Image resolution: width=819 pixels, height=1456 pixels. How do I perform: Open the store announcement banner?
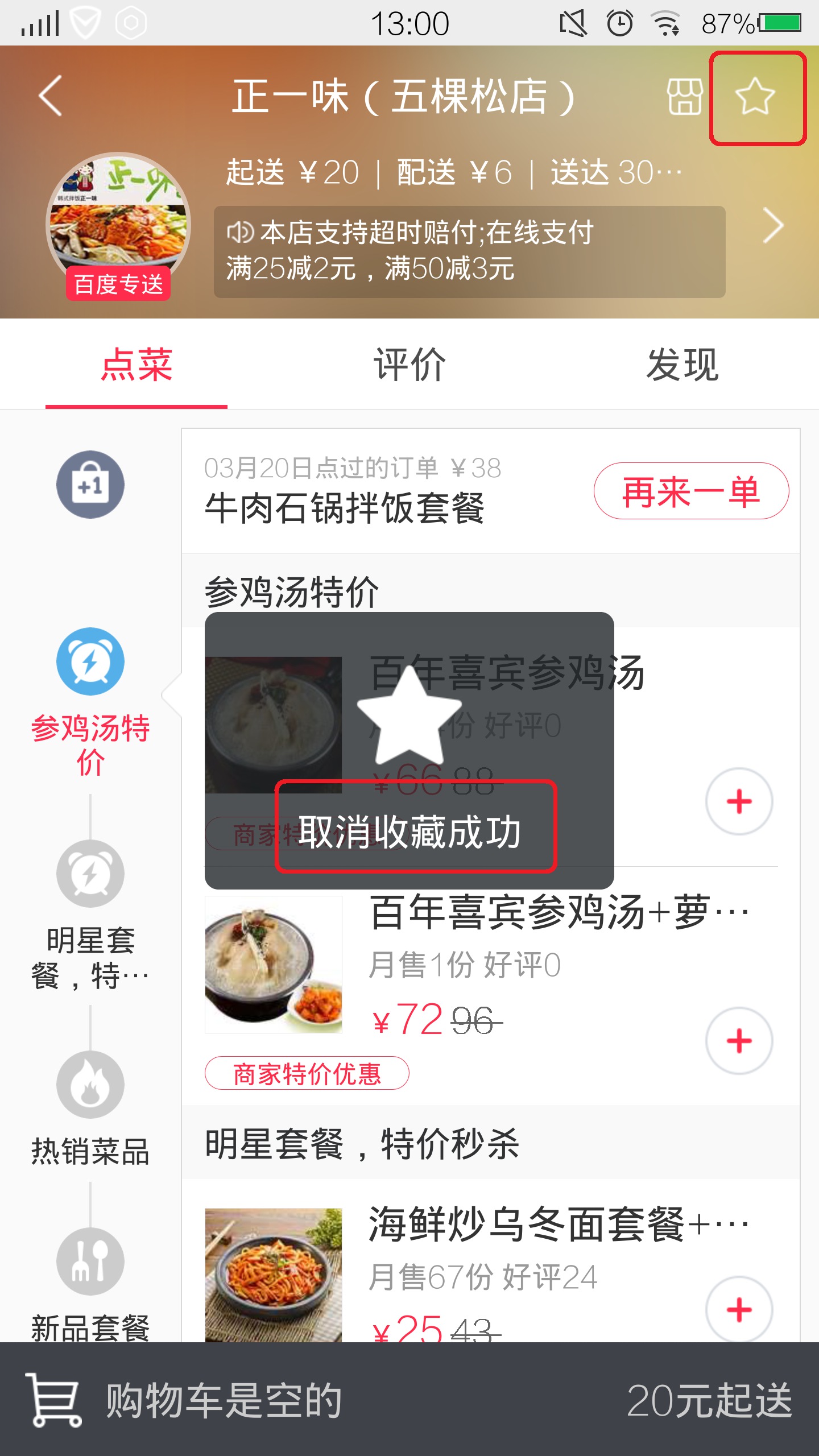coord(469,251)
